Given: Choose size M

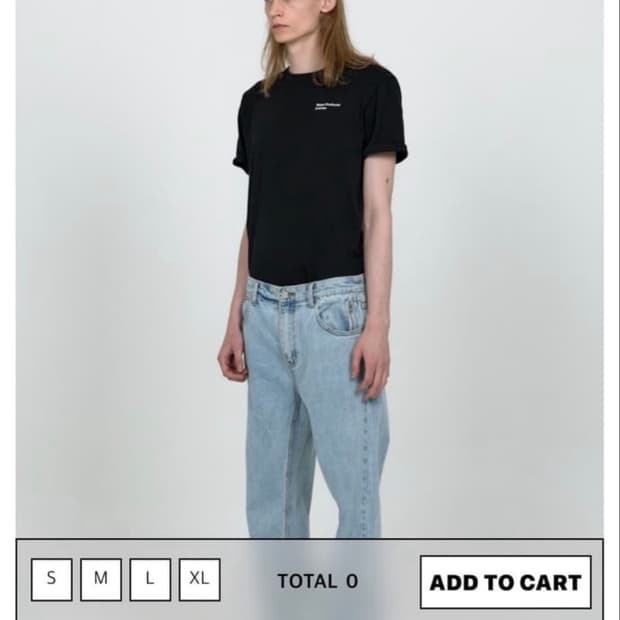Looking at the screenshot, I should [x=101, y=579].
